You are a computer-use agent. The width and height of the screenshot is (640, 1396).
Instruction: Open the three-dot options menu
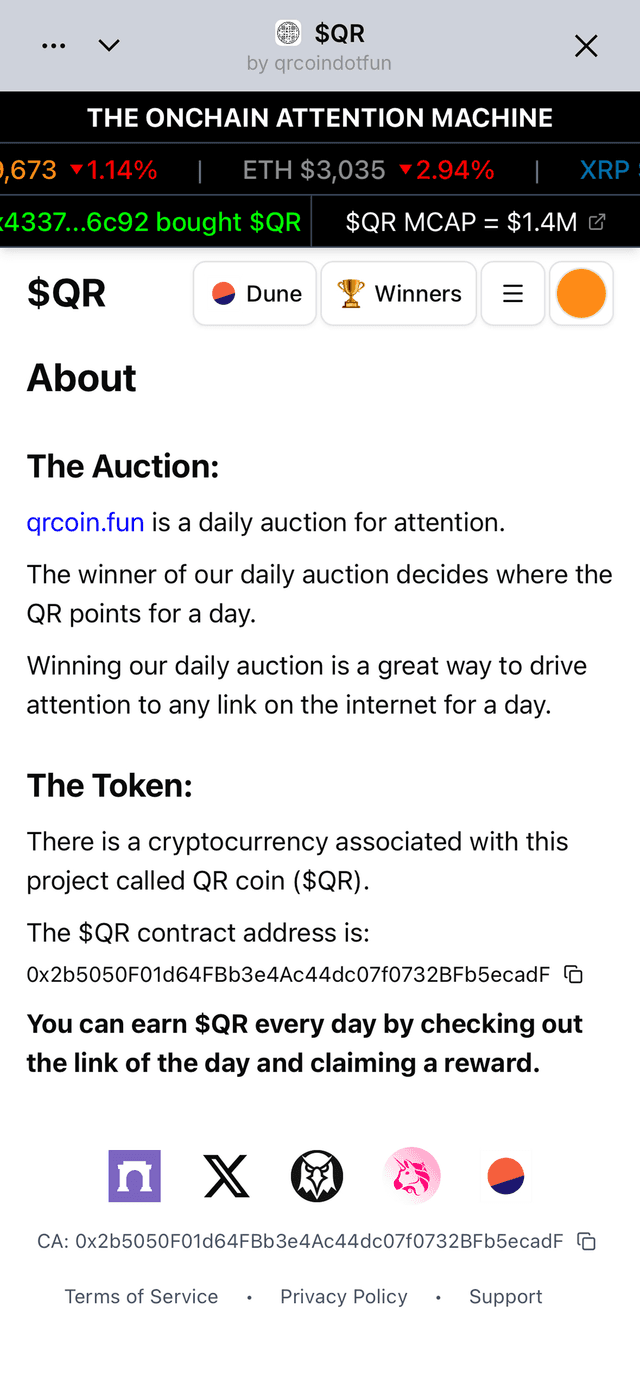click(54, 46)
